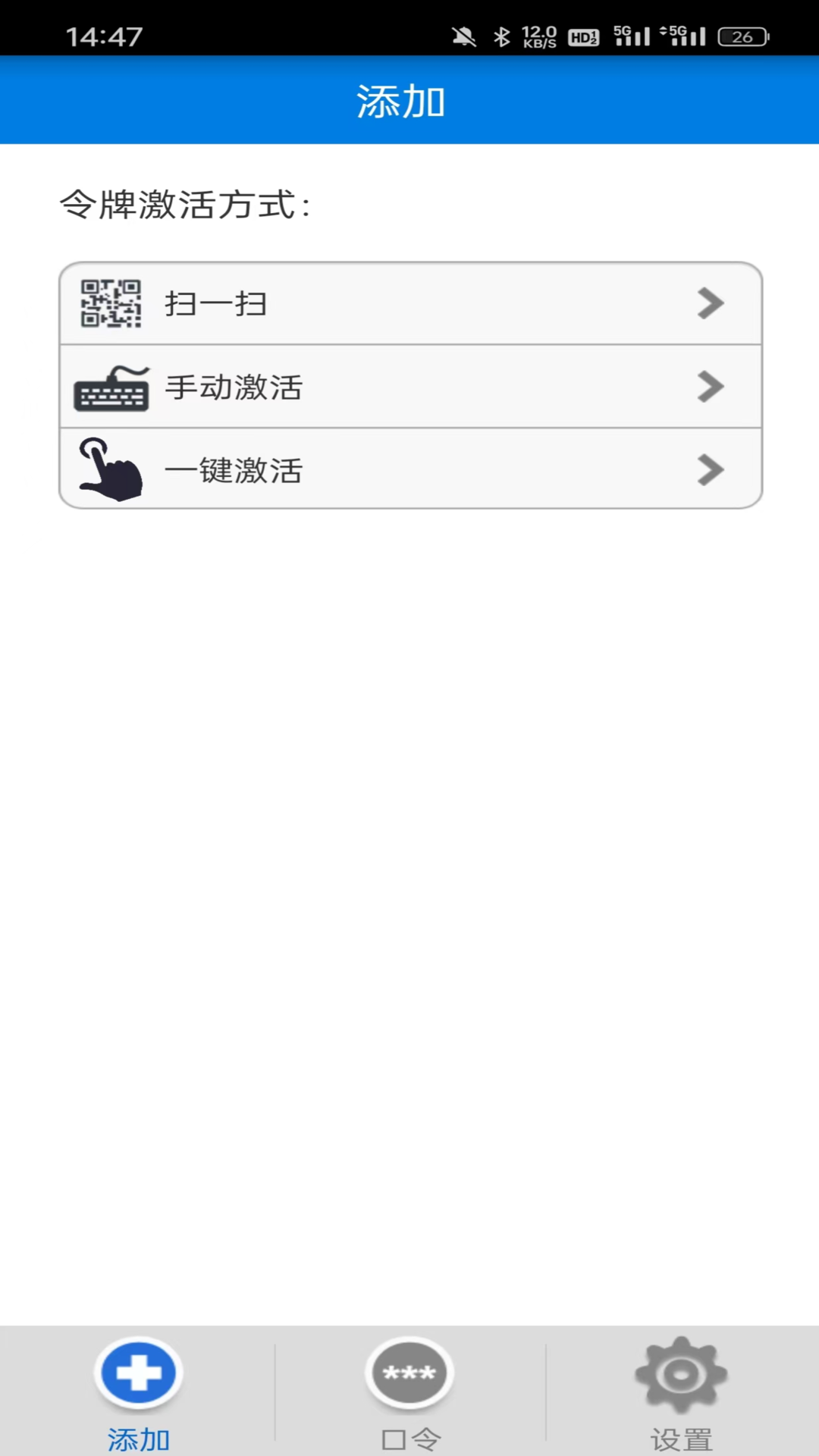Tap the battery indicator showing 26
This screenshot has width=819, height=1456.
pyautogui.click(x=740, y=36)
